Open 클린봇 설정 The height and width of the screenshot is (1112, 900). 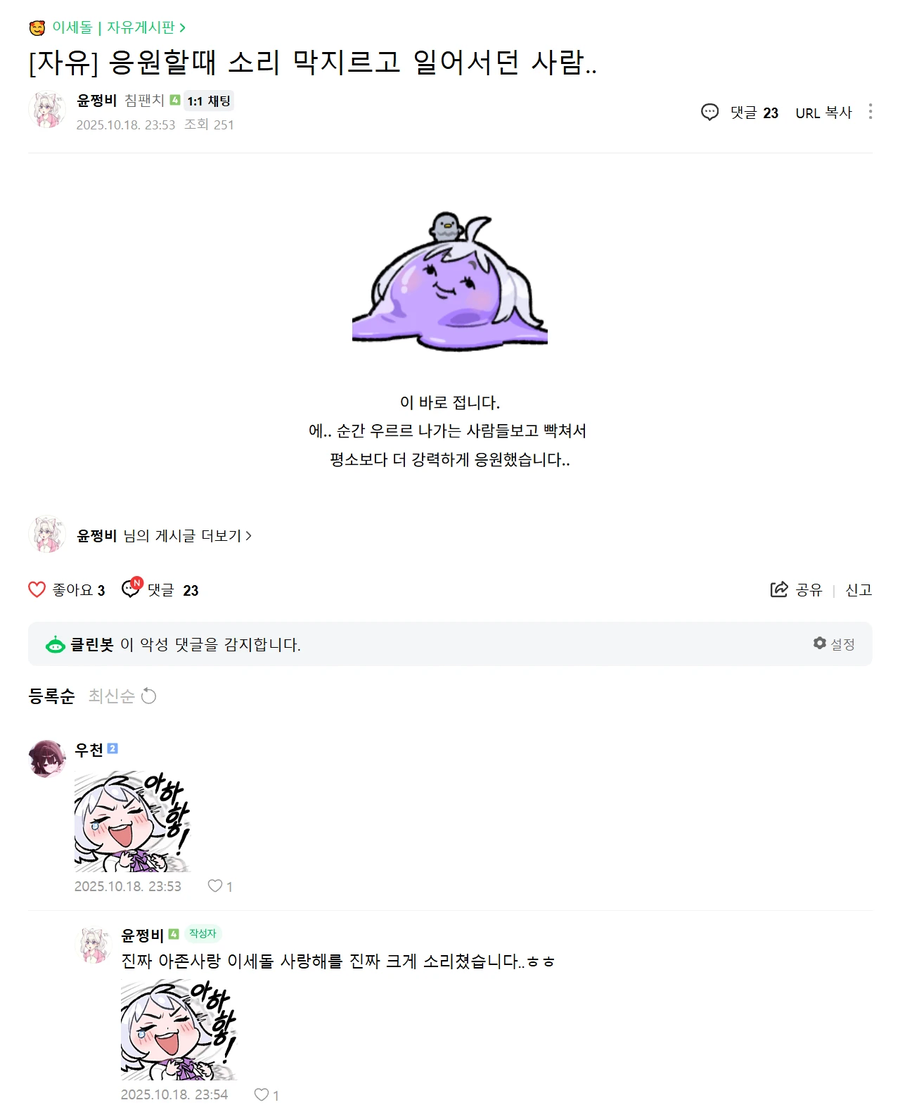pyautogui.click(x=834, y=644)
